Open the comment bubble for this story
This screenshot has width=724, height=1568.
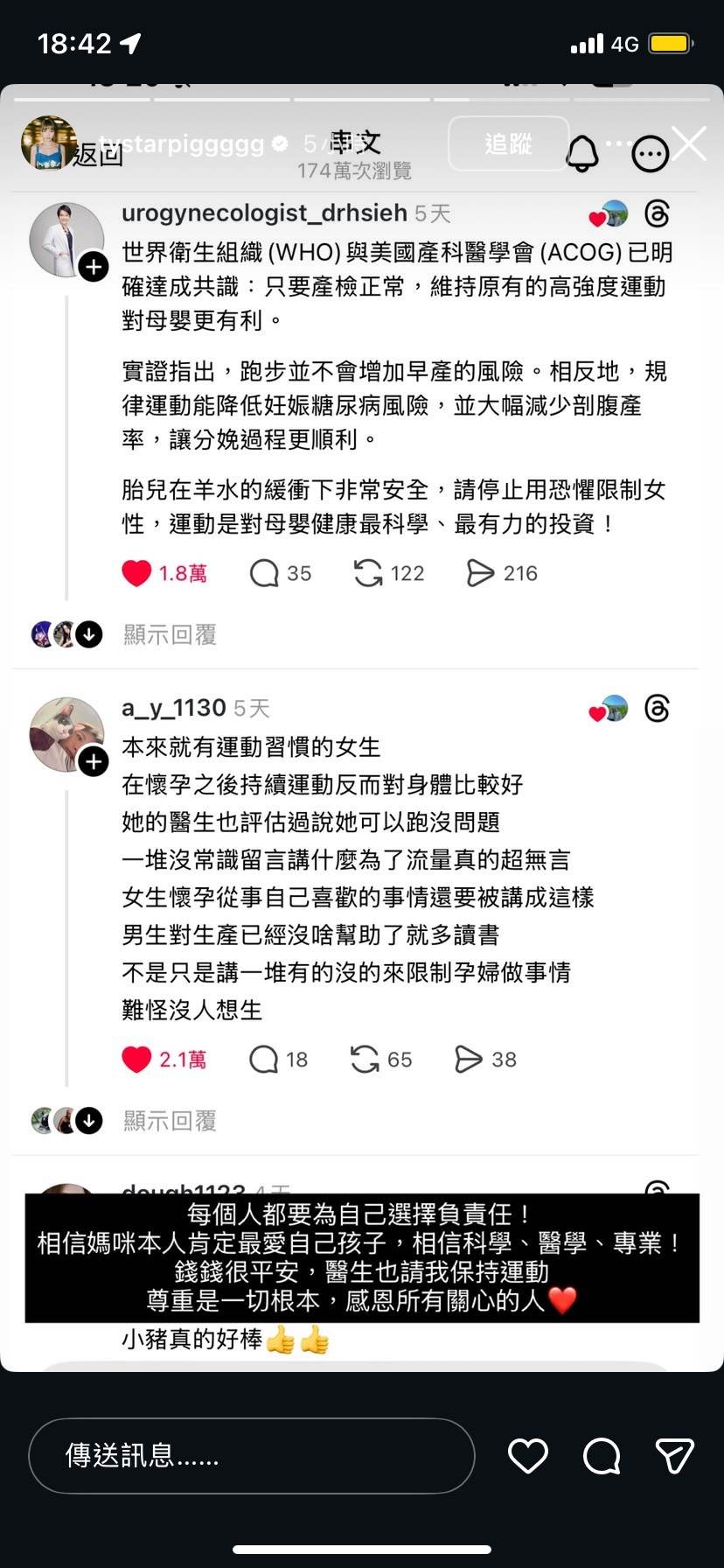(602, 1456)
